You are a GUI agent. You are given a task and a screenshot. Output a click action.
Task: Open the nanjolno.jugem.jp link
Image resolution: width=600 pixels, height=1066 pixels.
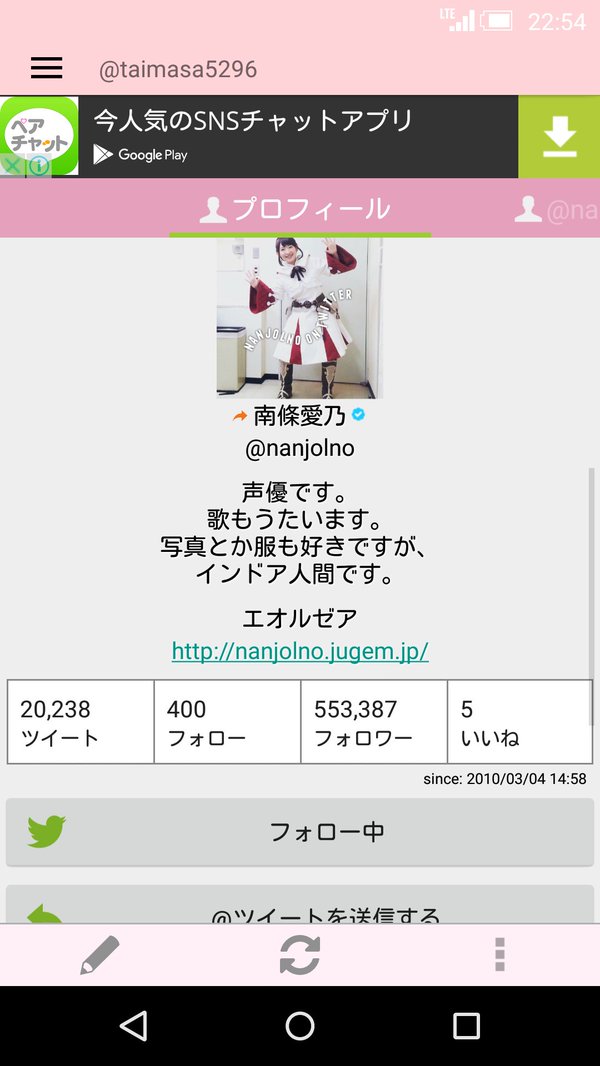[300, 651]
